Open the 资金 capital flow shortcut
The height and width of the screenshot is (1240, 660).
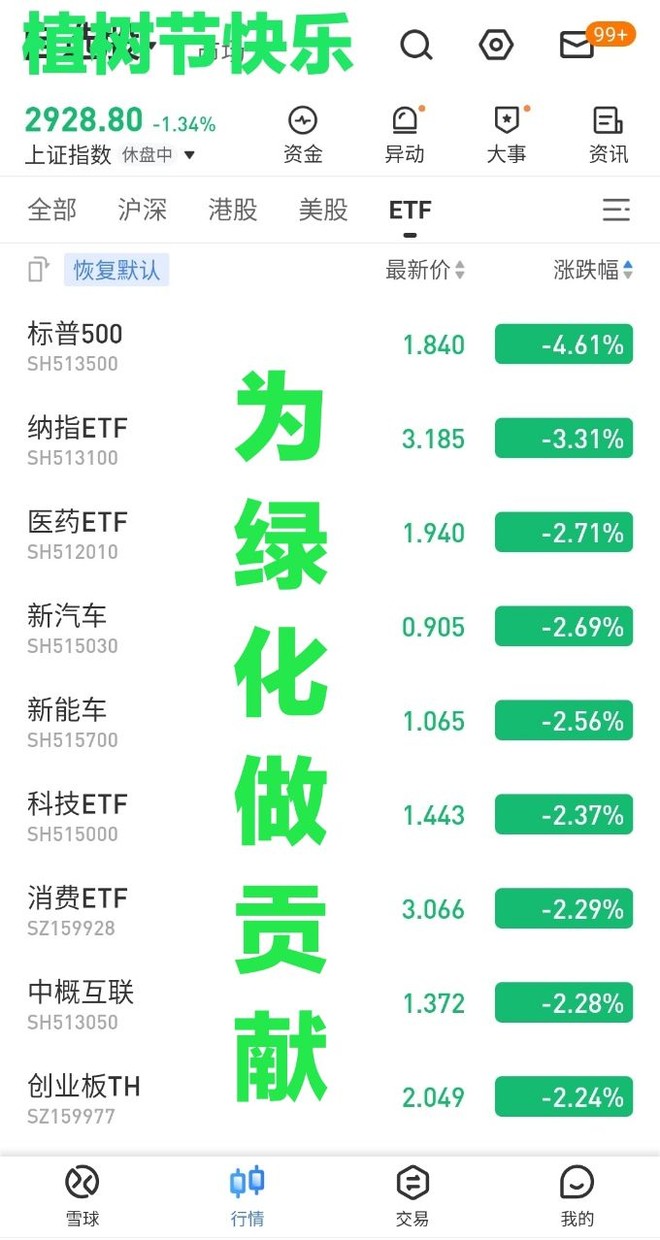click(x=302, y=135)
